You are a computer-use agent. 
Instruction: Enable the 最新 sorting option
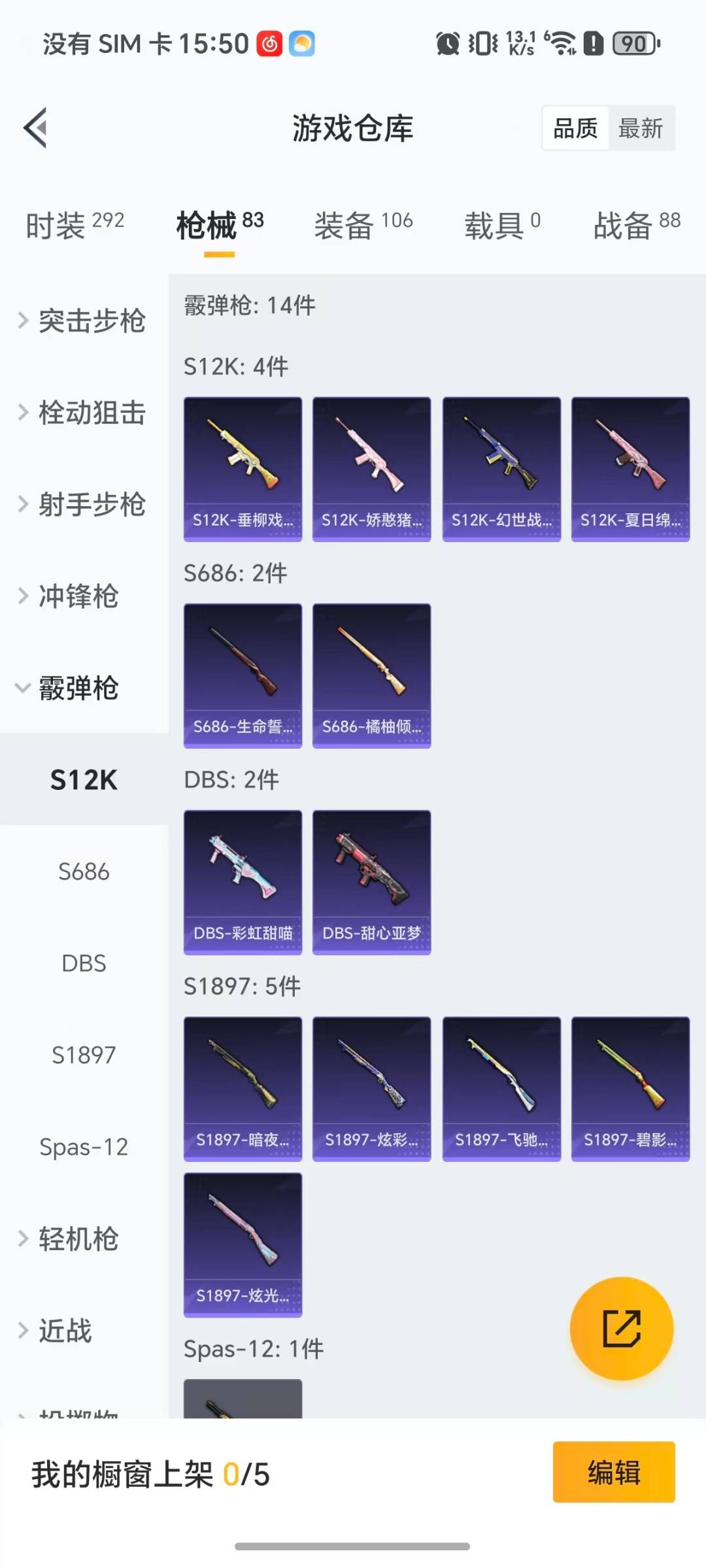pyautogui.click(x=641, y=128)
